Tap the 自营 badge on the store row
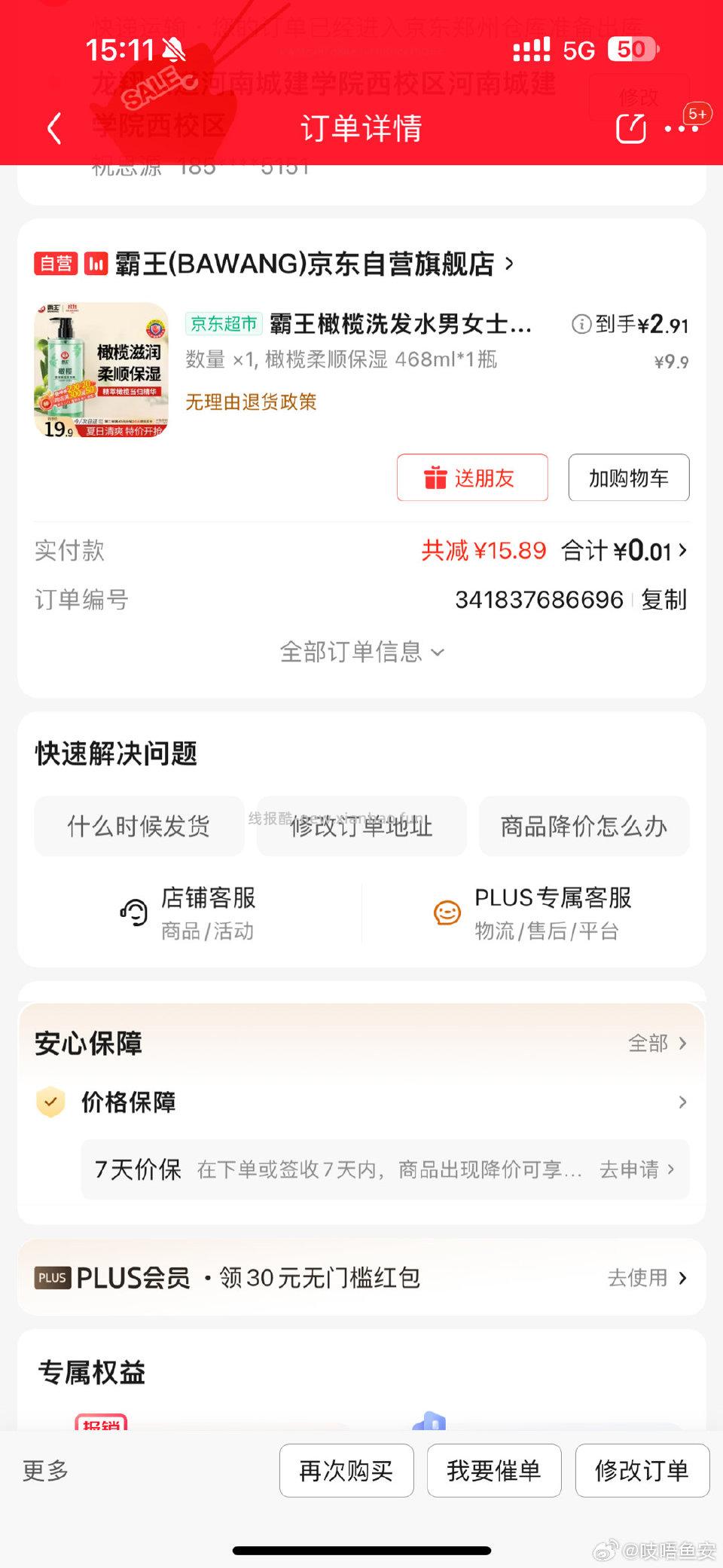 click(55, 264)
